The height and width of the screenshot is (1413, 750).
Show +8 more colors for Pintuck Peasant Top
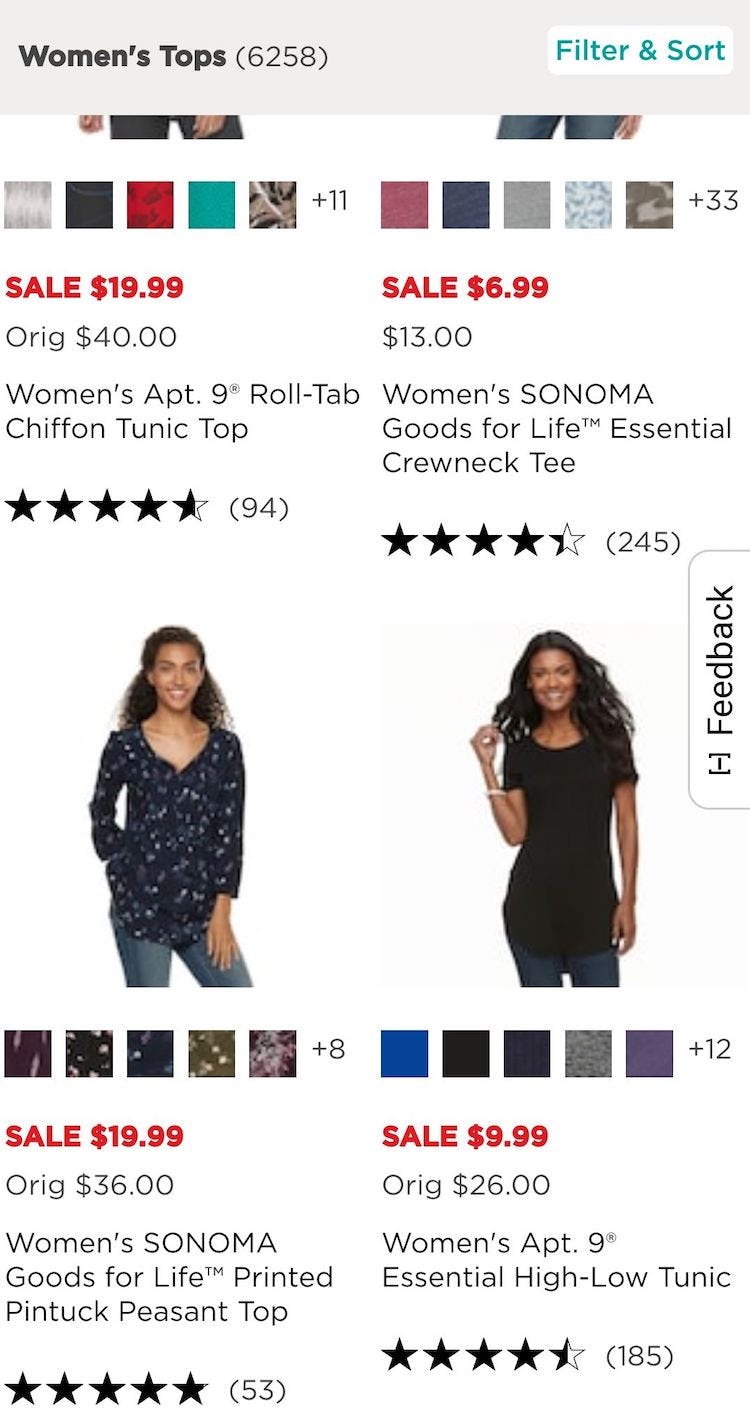click(x=328, y=1049)
